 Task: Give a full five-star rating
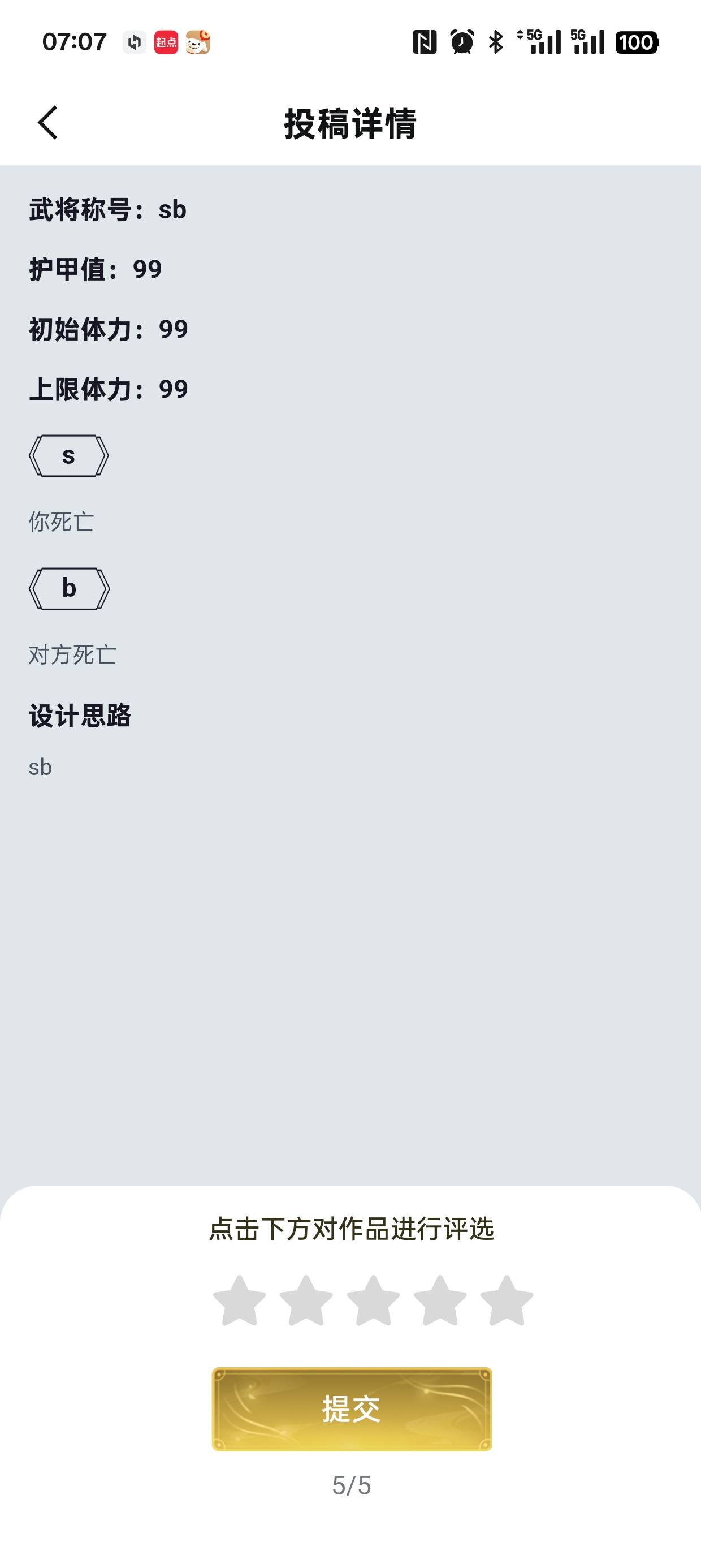pyautogui.click(x=507, y=1301)
